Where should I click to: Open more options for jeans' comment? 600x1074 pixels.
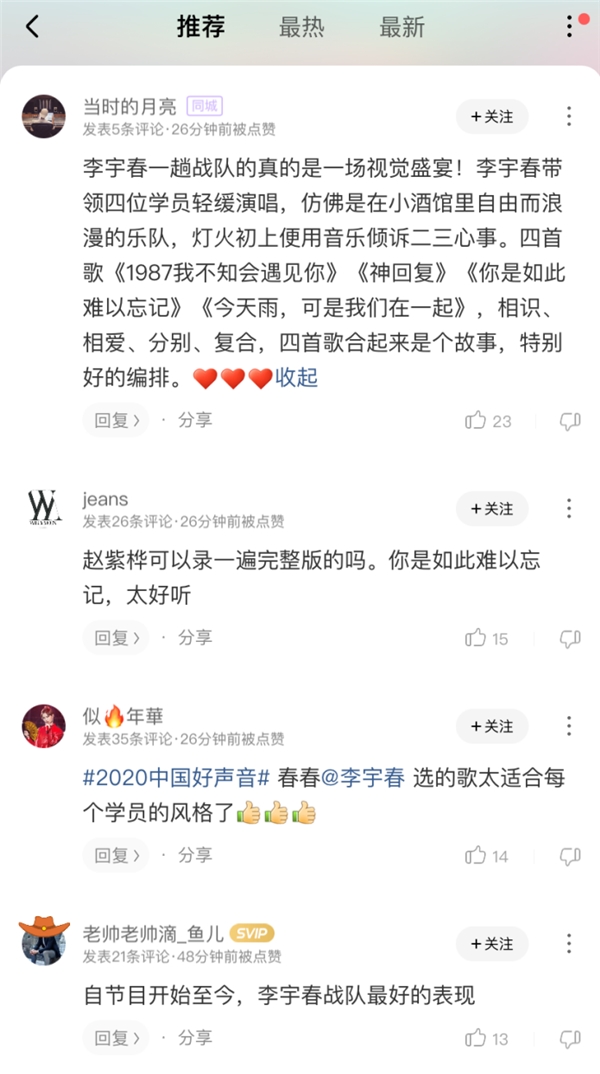[x=569, y=509]
